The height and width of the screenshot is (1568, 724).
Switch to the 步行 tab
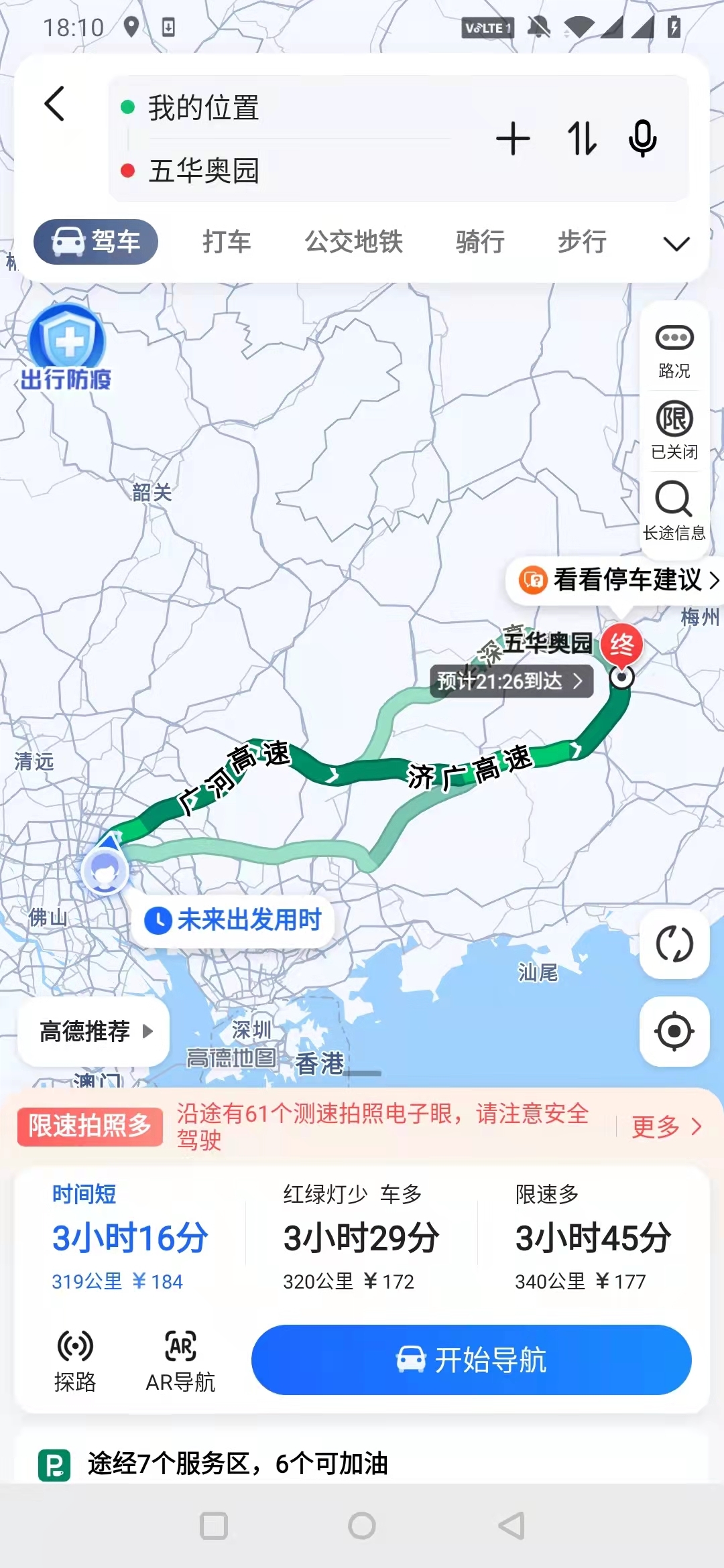click(582, 242)
